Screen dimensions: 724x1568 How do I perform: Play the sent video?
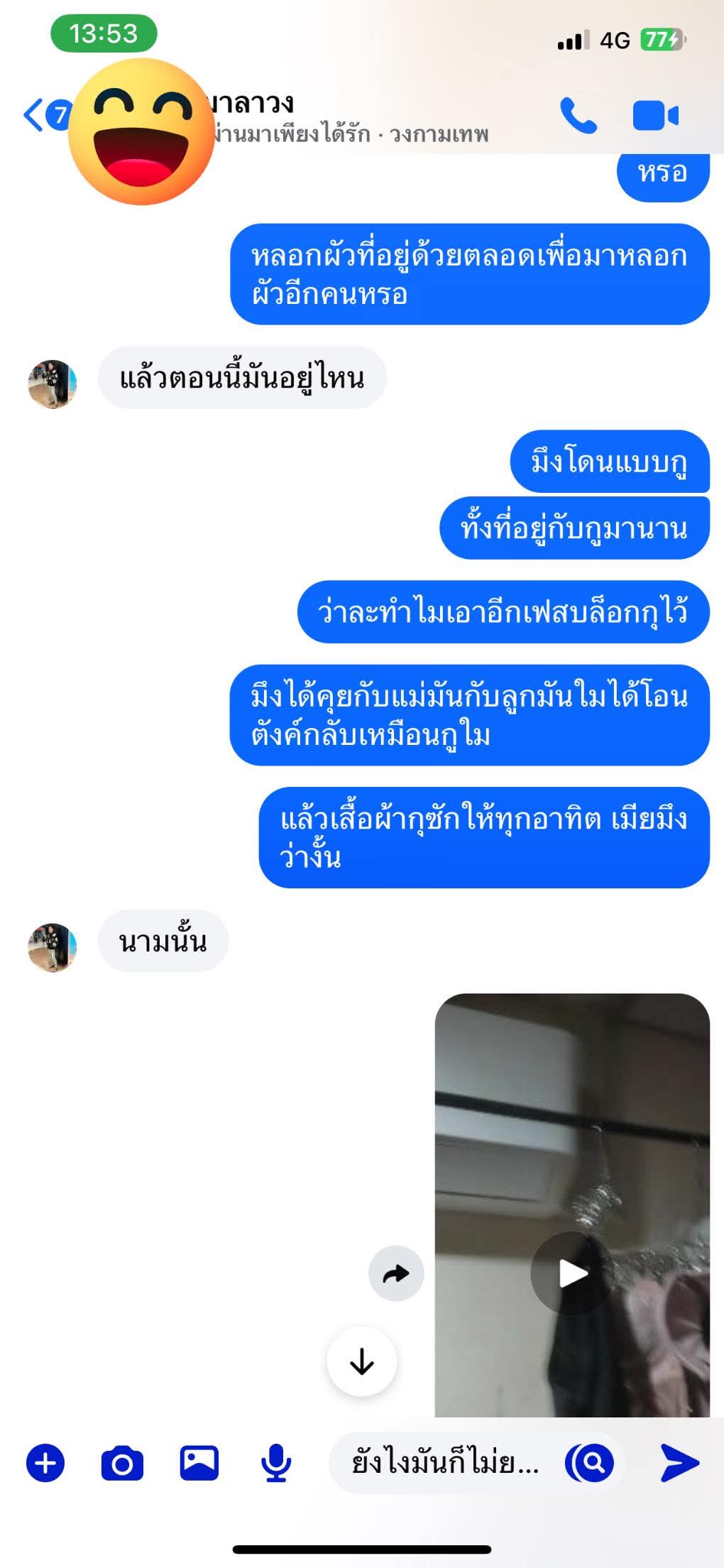point(572,1273)
